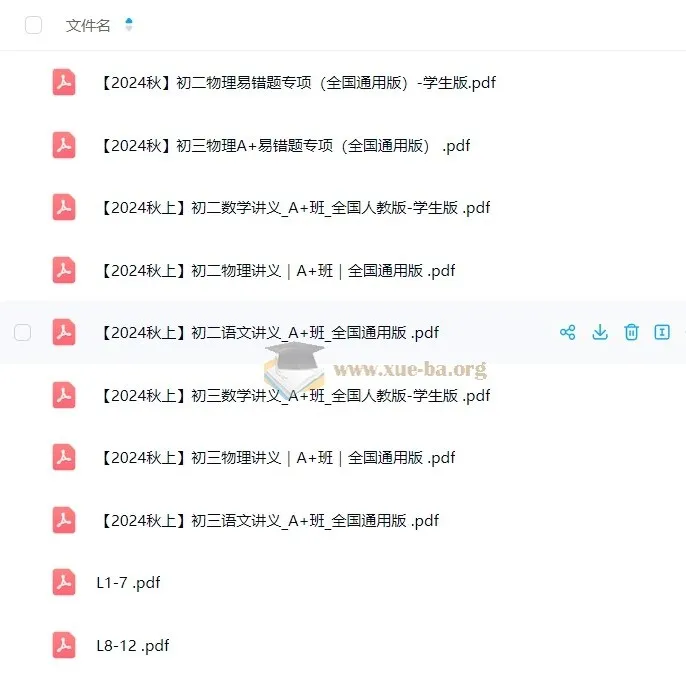Image resolution: width=686 pixels, height=697 pixels.
Task: Share the 初二语文讲义_A+班 file
Action: click(568, 332)
